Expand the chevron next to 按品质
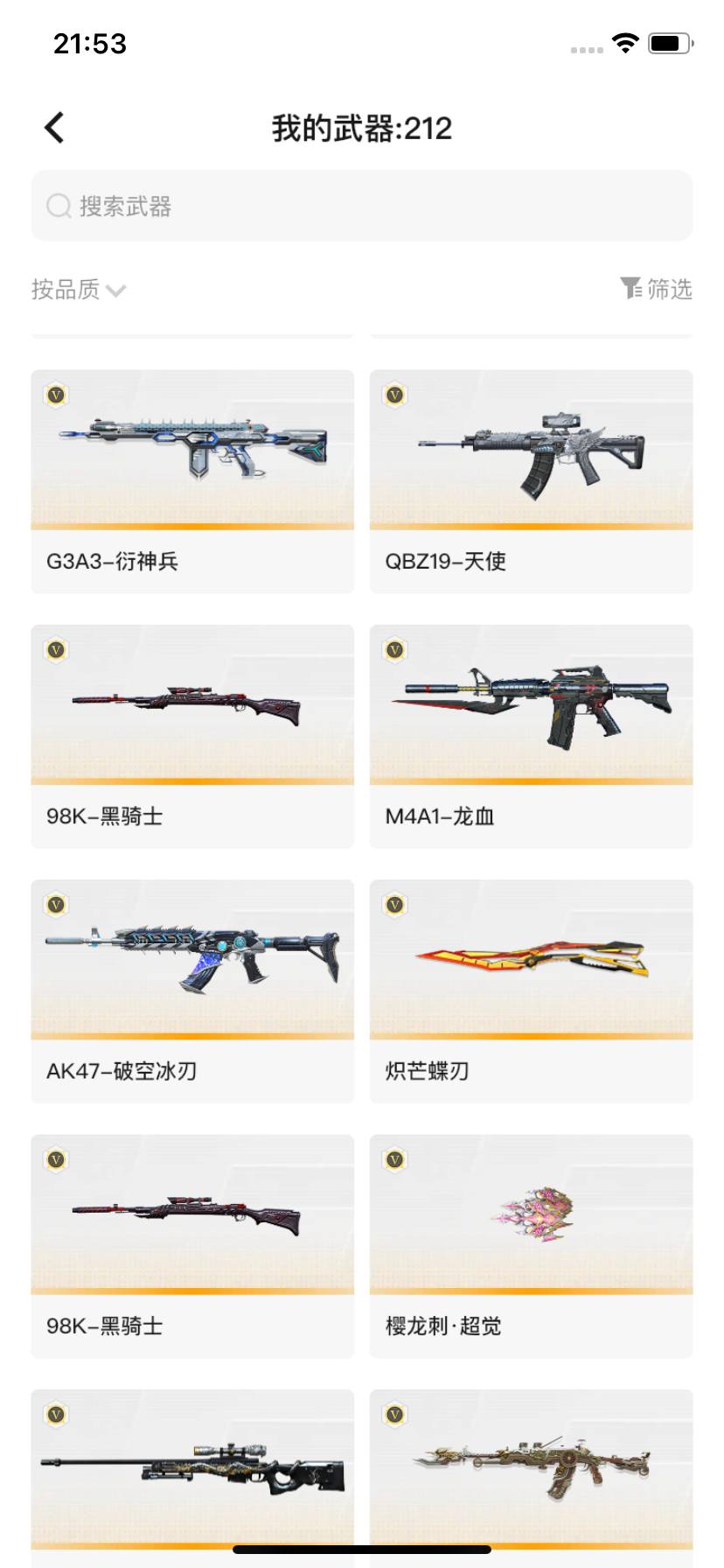Screen dimensions: 724x1568 click(116, 290)
